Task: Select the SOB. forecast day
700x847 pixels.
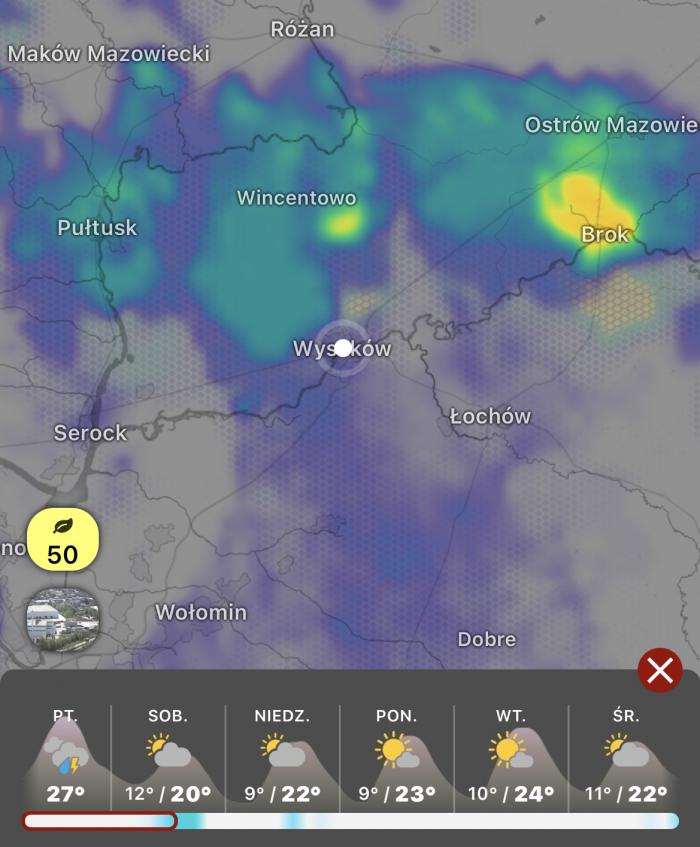Action: coord(168,757)
